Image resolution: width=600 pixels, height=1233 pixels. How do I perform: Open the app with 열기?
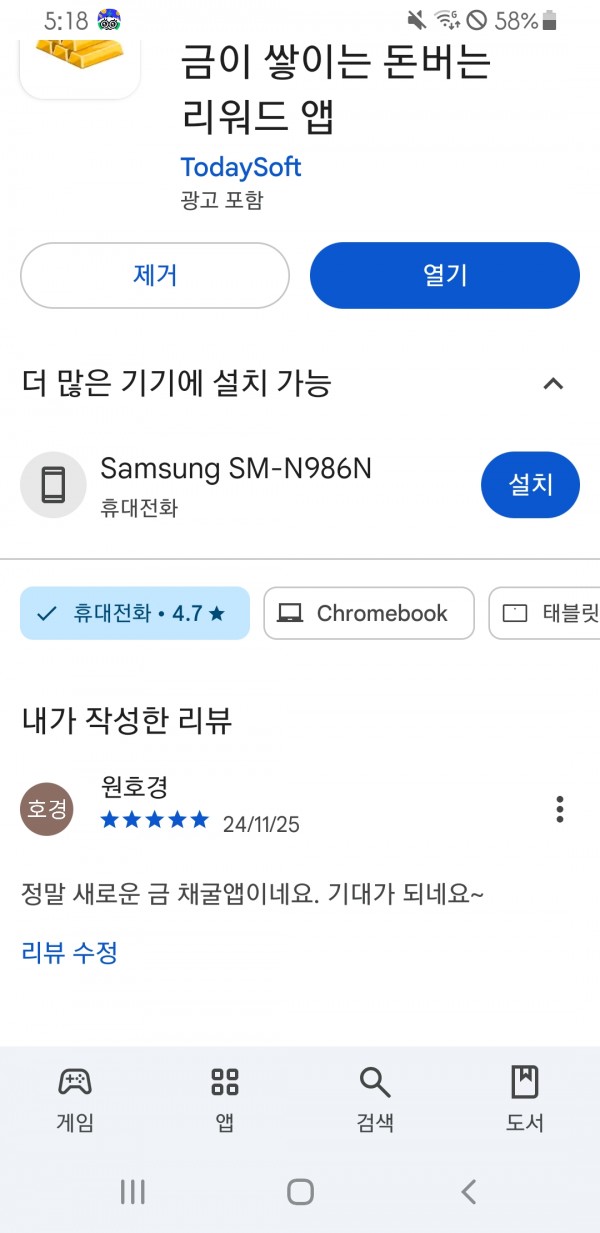pyautogui.click(x=445, y=275)
